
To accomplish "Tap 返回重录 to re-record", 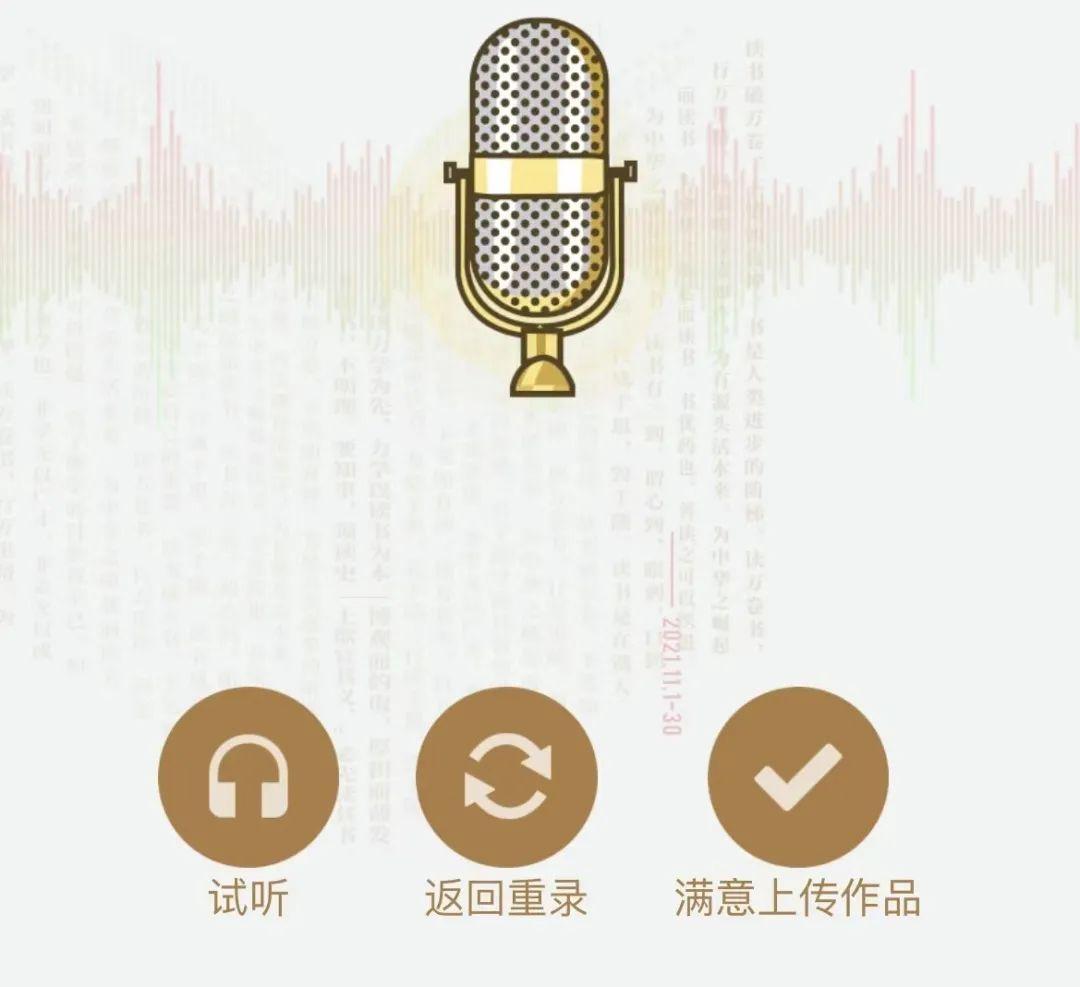I will click(x=506, y=777).
